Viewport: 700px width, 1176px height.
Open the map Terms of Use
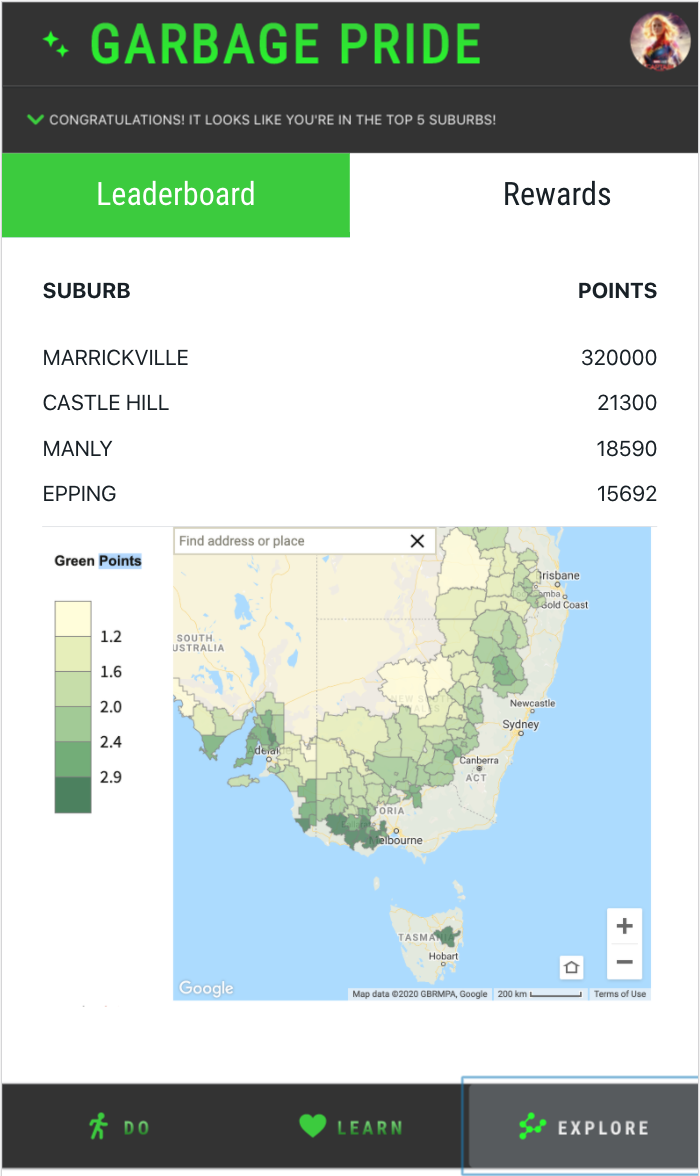[620, 994]
